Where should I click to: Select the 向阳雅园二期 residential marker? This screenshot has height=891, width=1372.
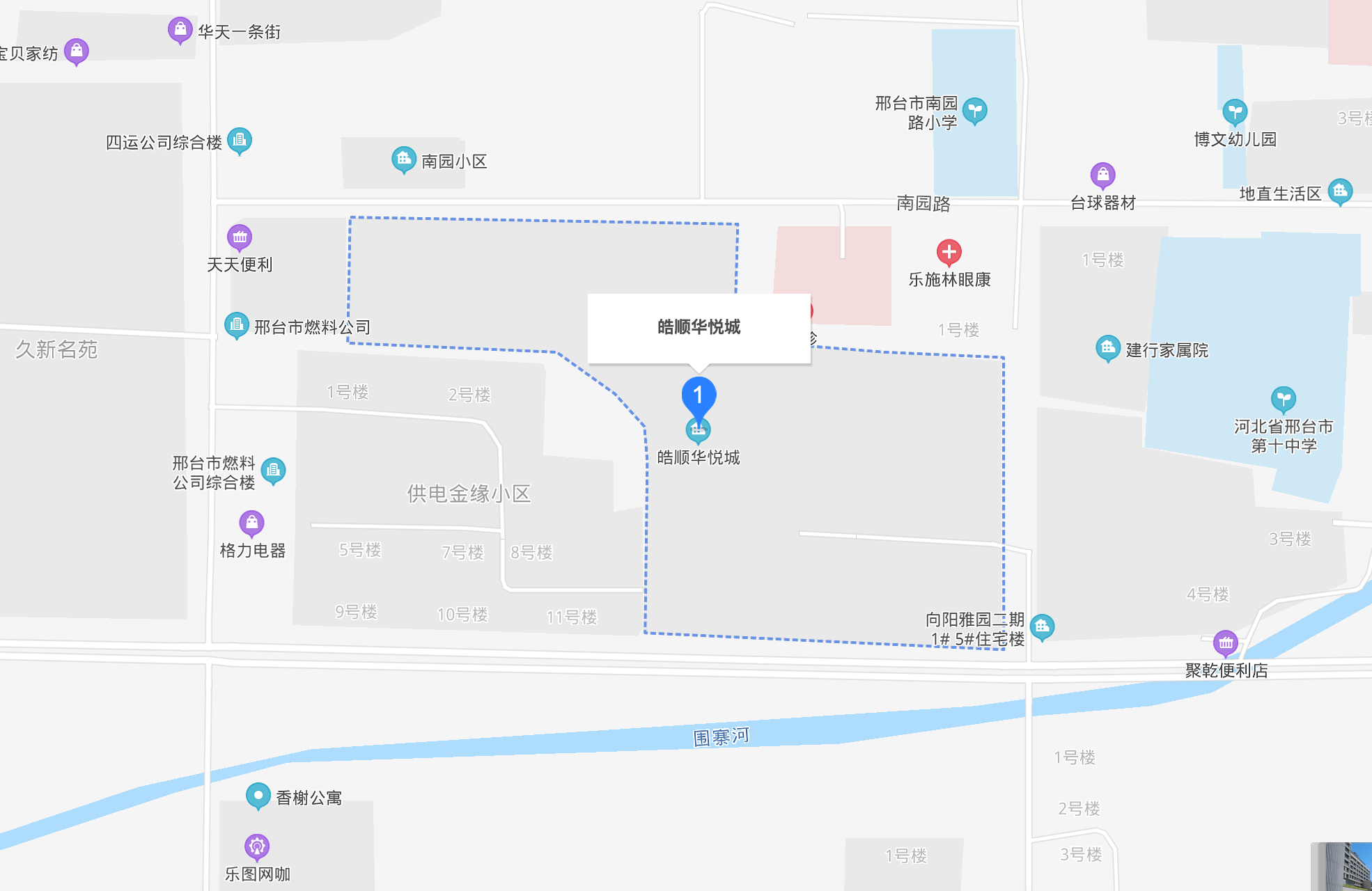coord(1042,627)
